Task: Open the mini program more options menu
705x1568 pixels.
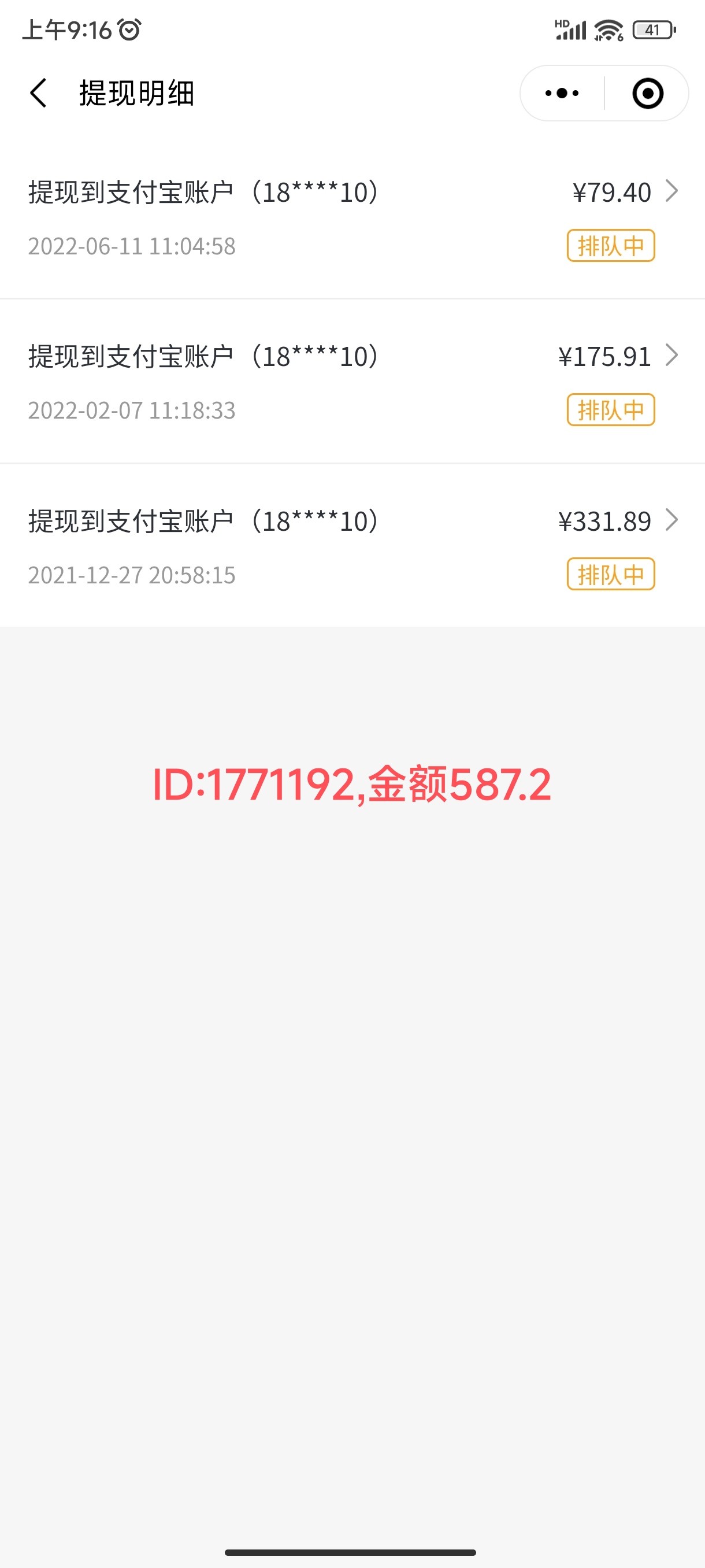Action: [x=562, y=93]
